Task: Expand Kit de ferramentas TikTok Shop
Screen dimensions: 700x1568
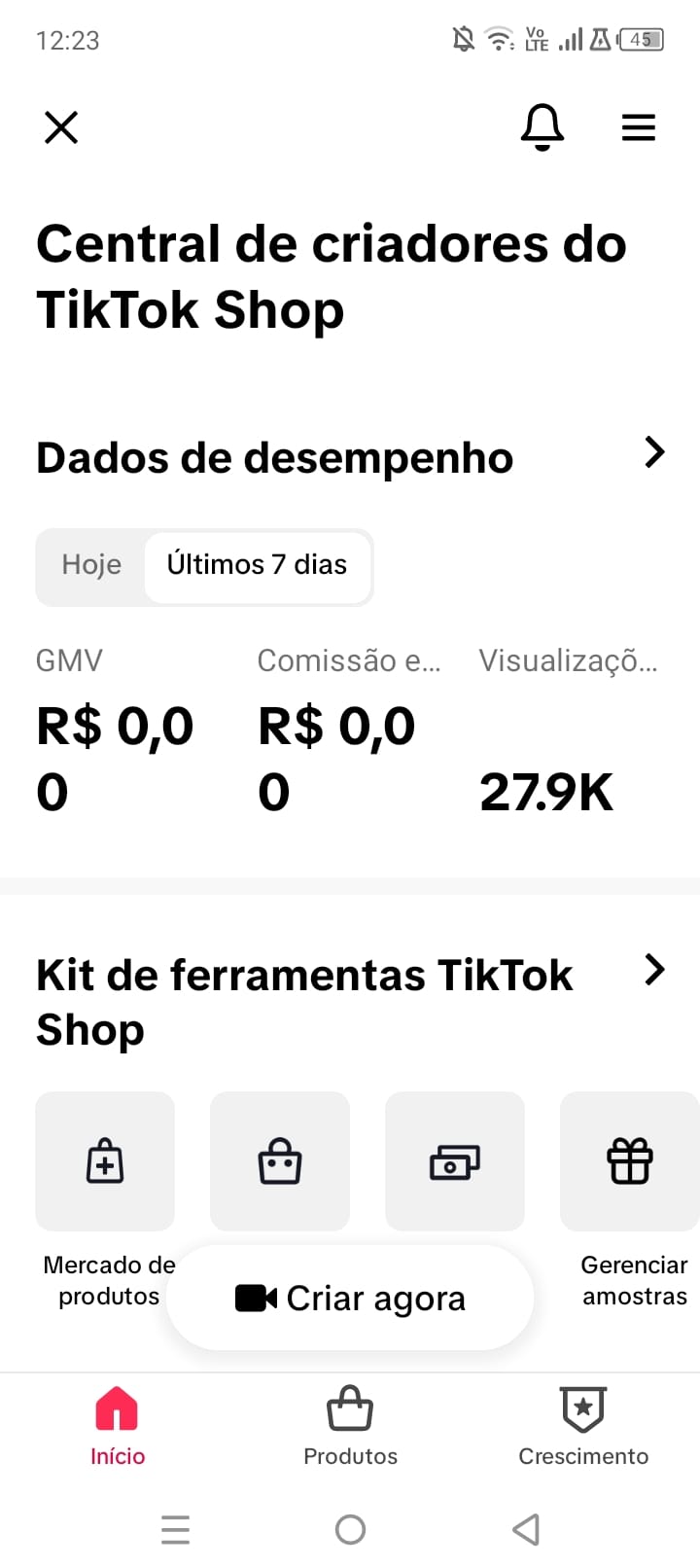Action: coord(654,970)
